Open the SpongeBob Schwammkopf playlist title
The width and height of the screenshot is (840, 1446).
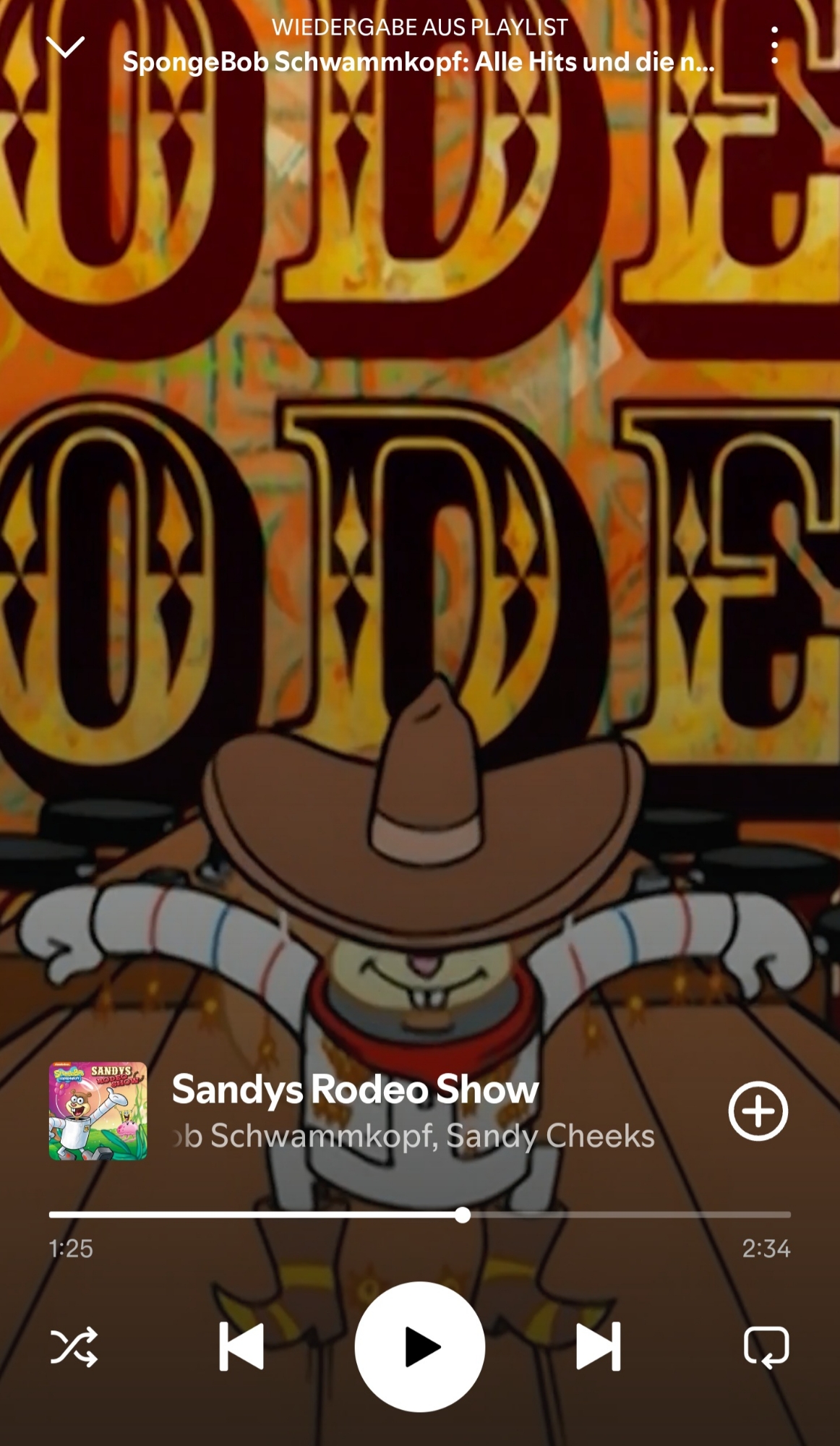tap(419, 62)
